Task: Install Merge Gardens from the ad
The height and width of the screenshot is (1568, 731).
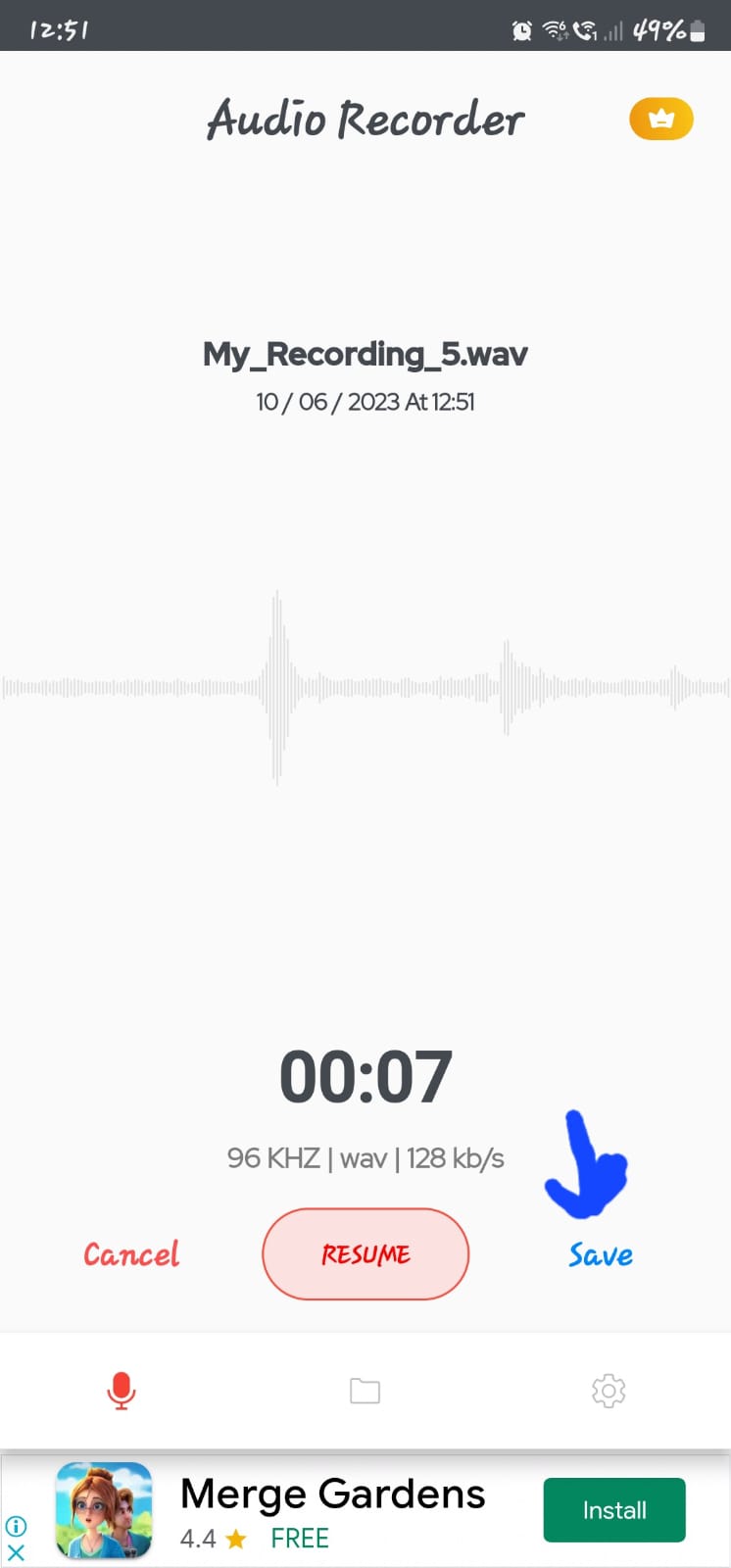Action: click(614, 1510)
